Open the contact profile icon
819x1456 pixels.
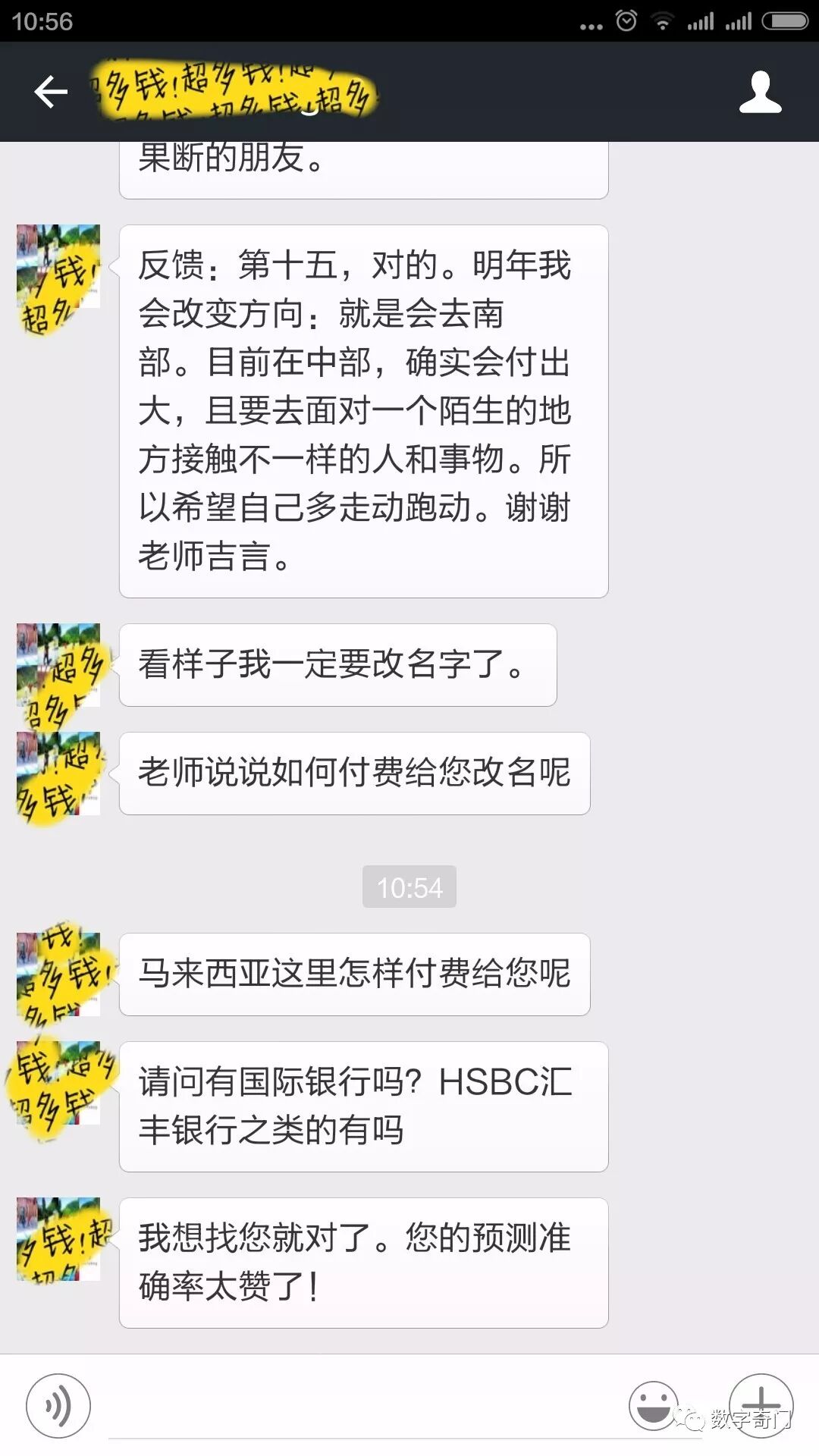[x=760, y=93]
